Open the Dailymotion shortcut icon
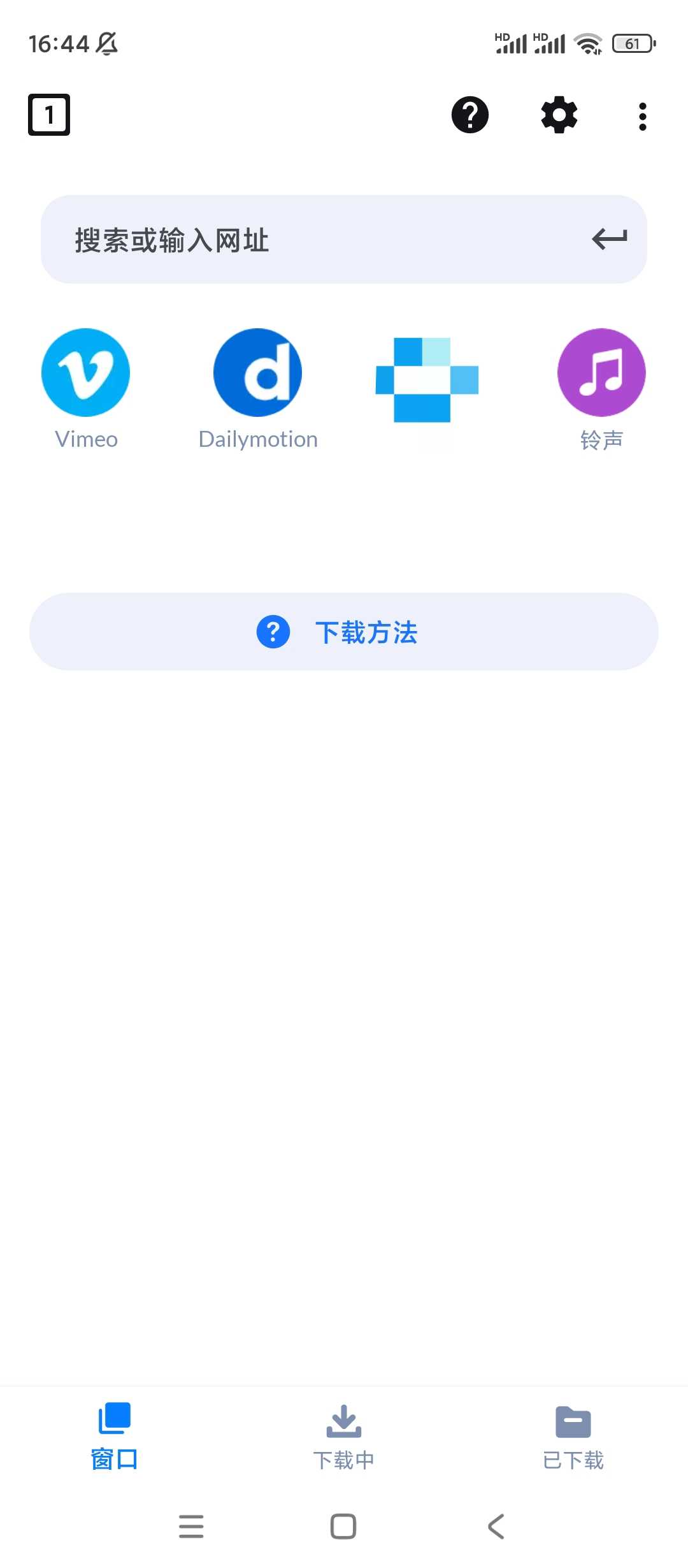The width and height of the screenshot is (688, 1568). [x=257, y=373]
